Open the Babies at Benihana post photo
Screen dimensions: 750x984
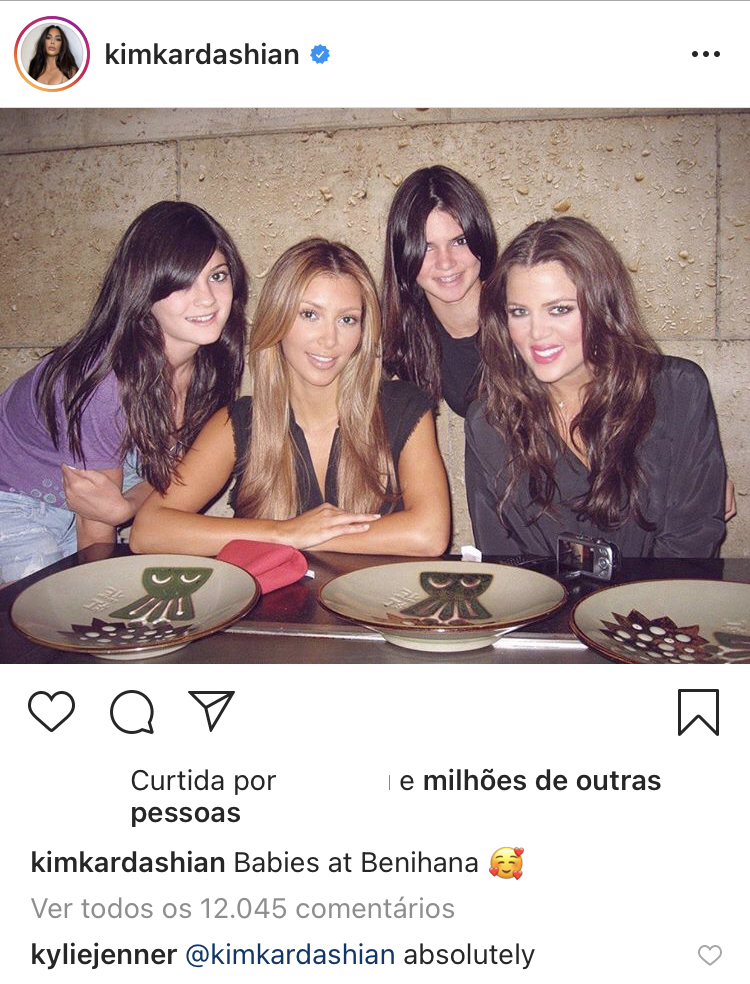(x=375, y=385)
